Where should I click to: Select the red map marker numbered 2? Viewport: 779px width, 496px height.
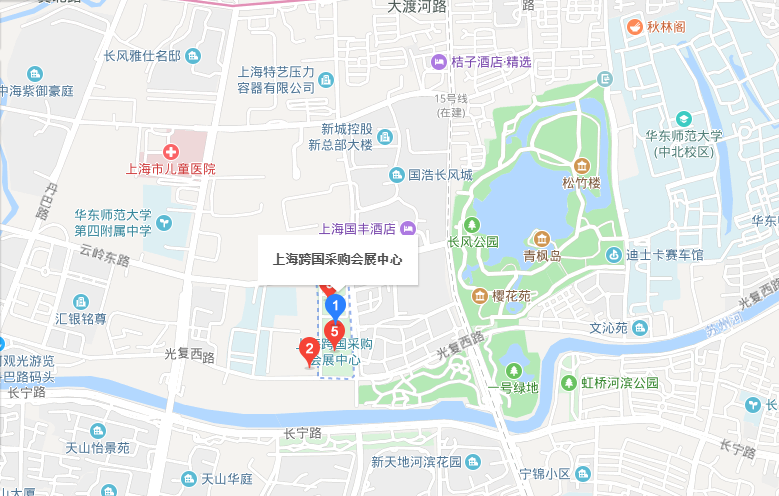point(309,349)
